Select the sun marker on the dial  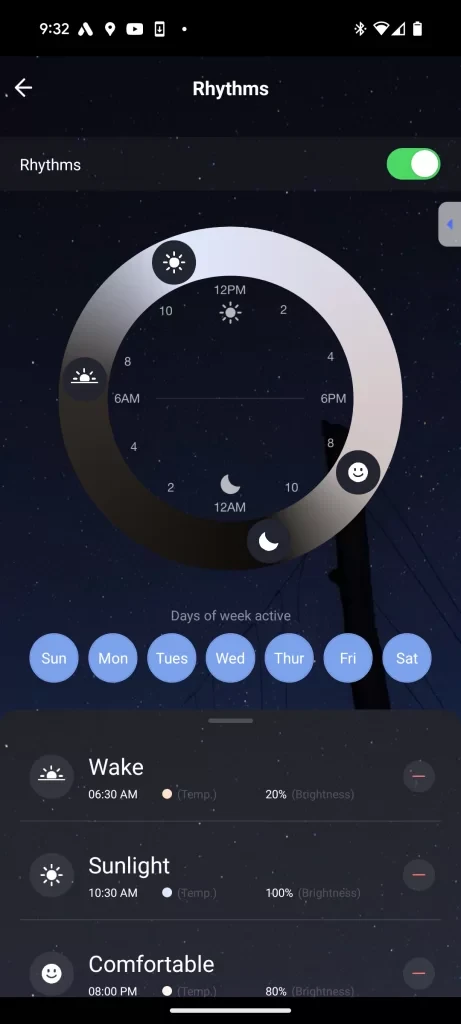pos(174,263)
